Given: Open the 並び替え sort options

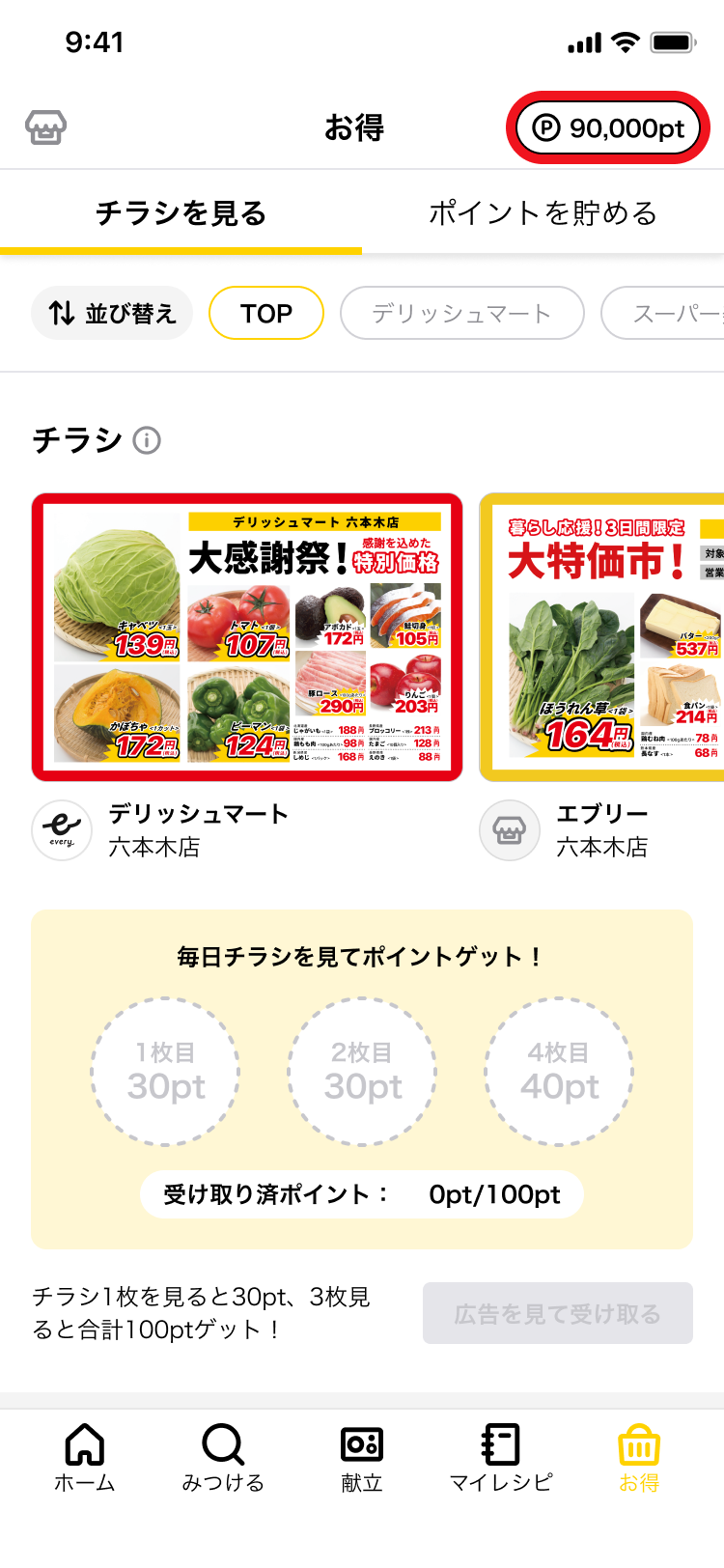Looking at the screenshot, I should [111, 313].
